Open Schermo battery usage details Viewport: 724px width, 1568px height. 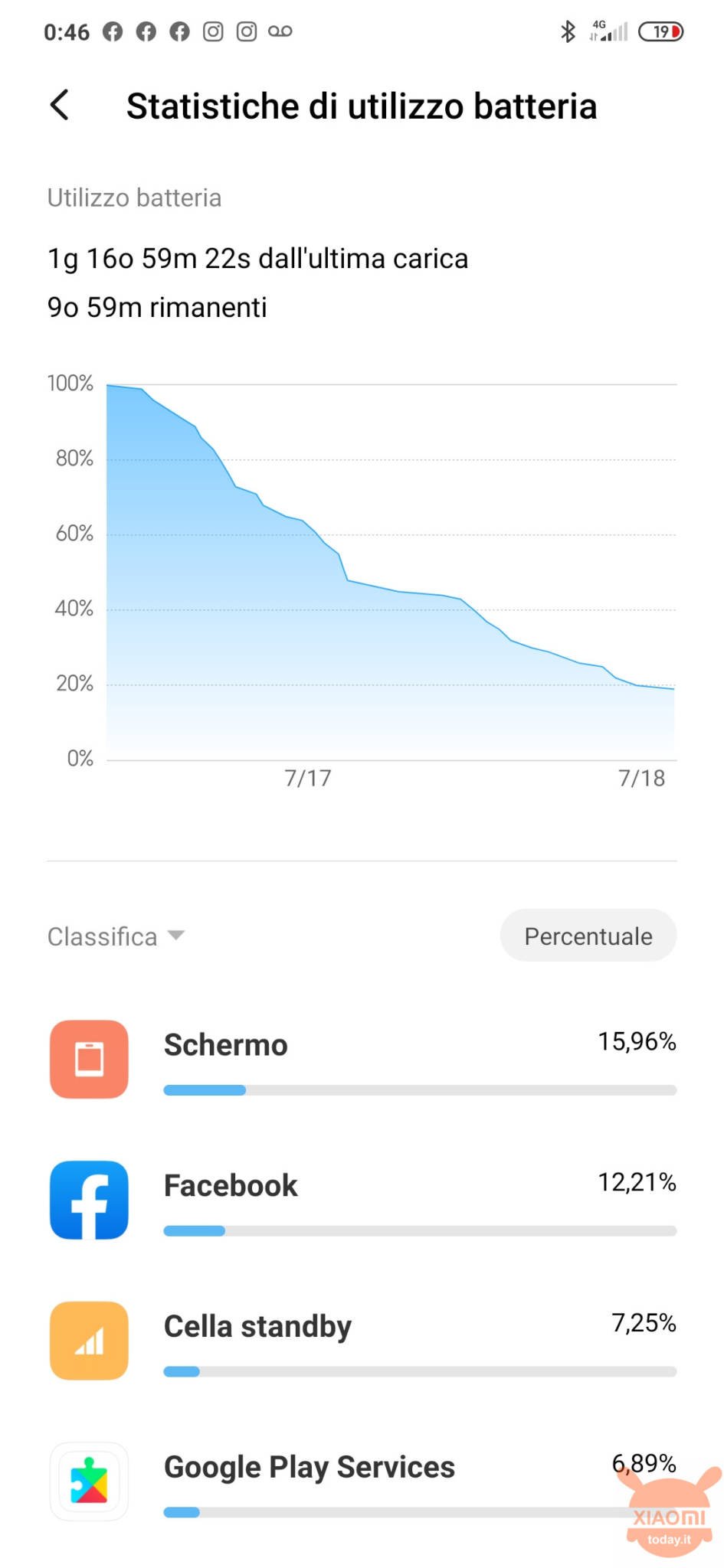(362, 1060)
